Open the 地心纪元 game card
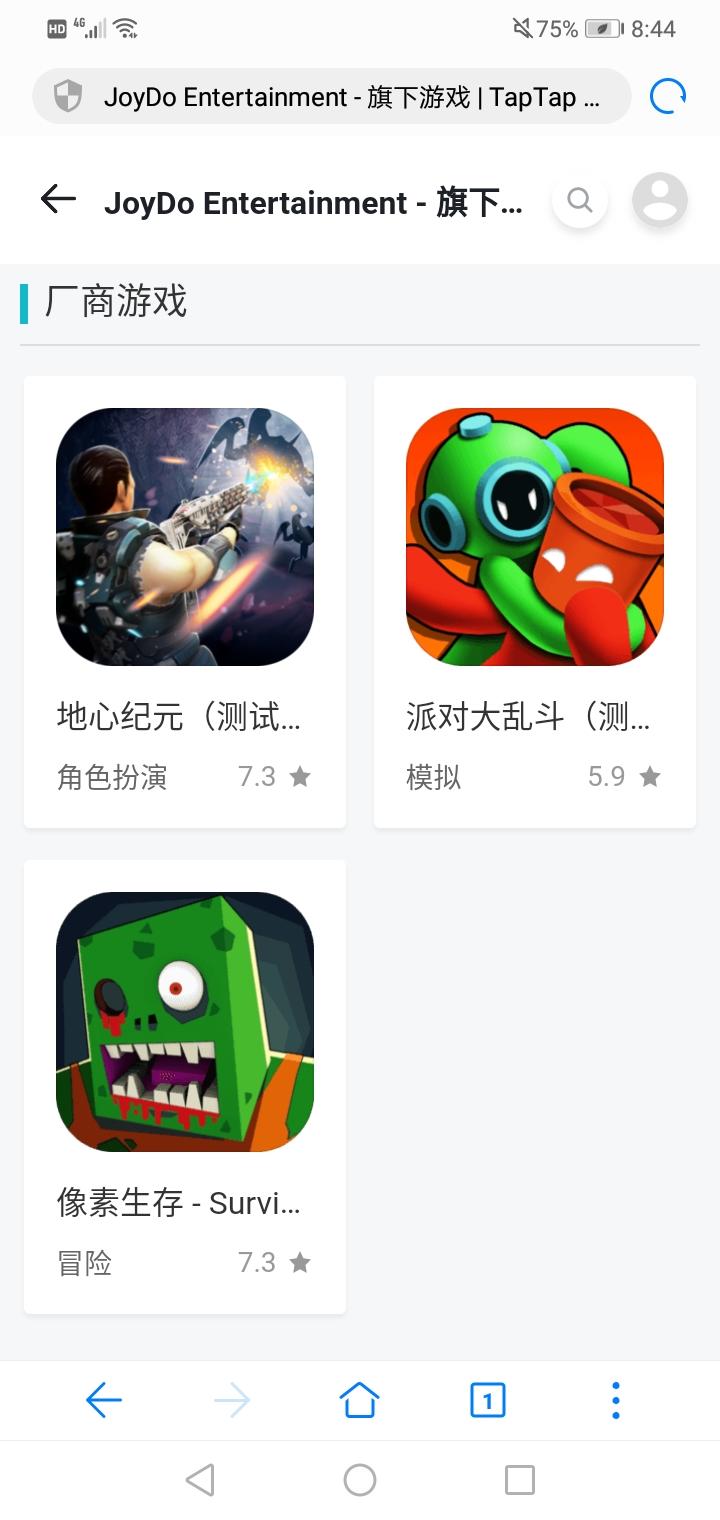This screenshot has height=1520, width=720. point(185,600)
